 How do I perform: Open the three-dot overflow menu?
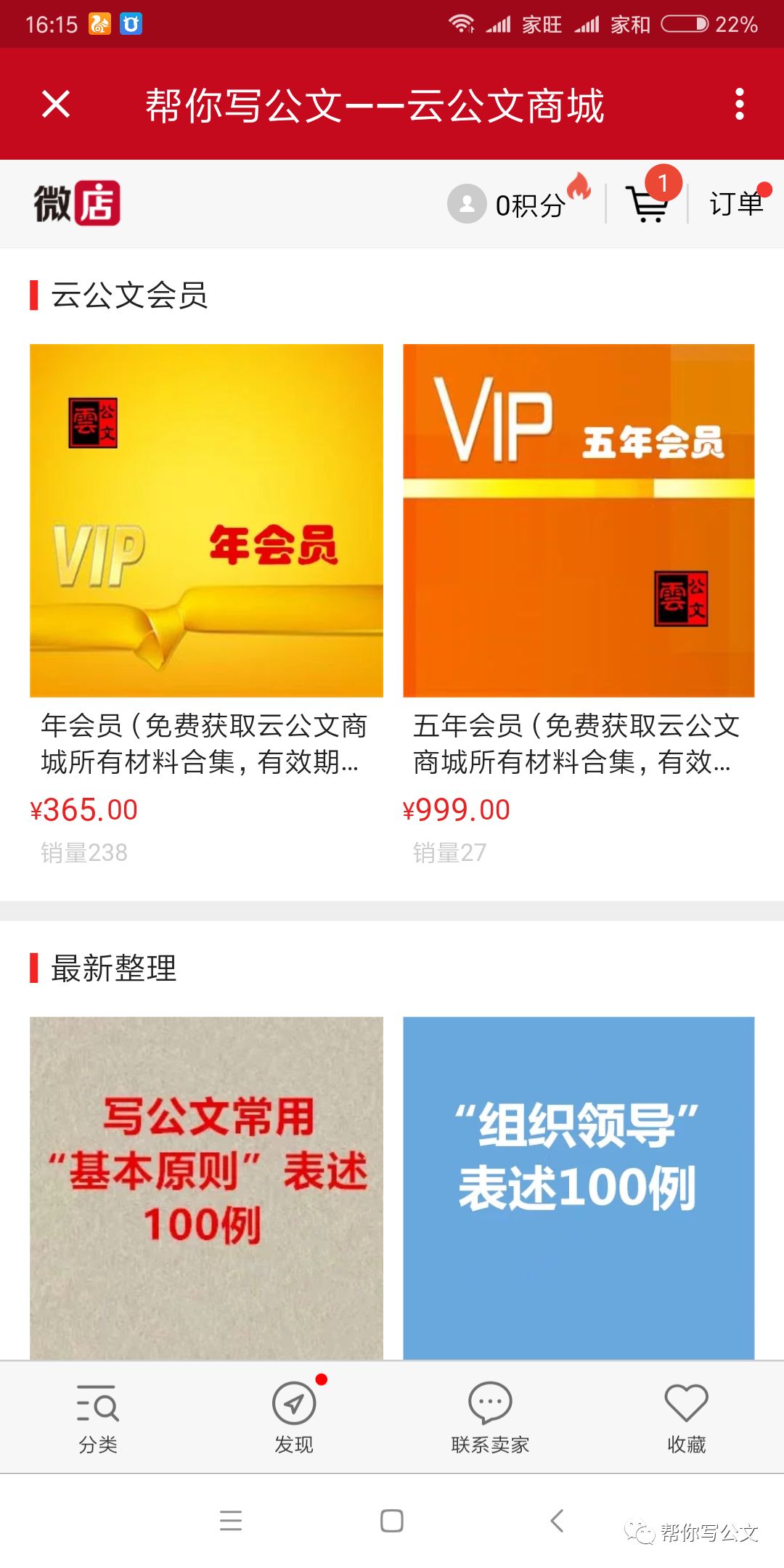740,105
